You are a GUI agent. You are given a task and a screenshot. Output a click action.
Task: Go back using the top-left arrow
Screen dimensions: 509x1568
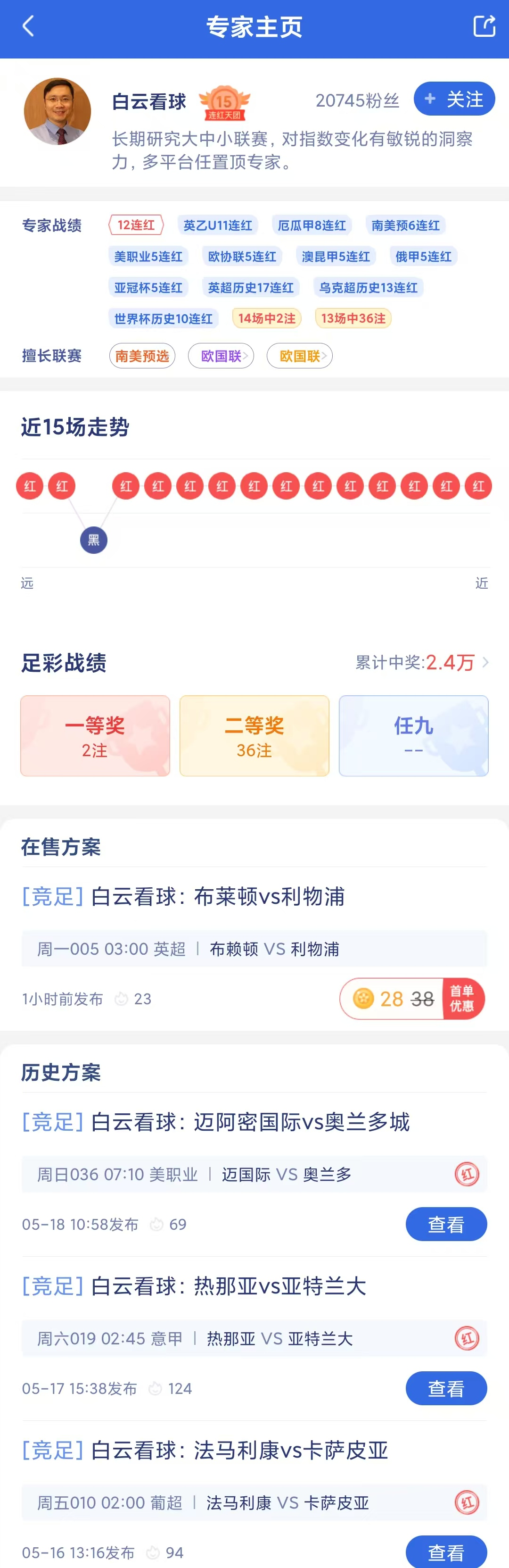click(29, 26)
